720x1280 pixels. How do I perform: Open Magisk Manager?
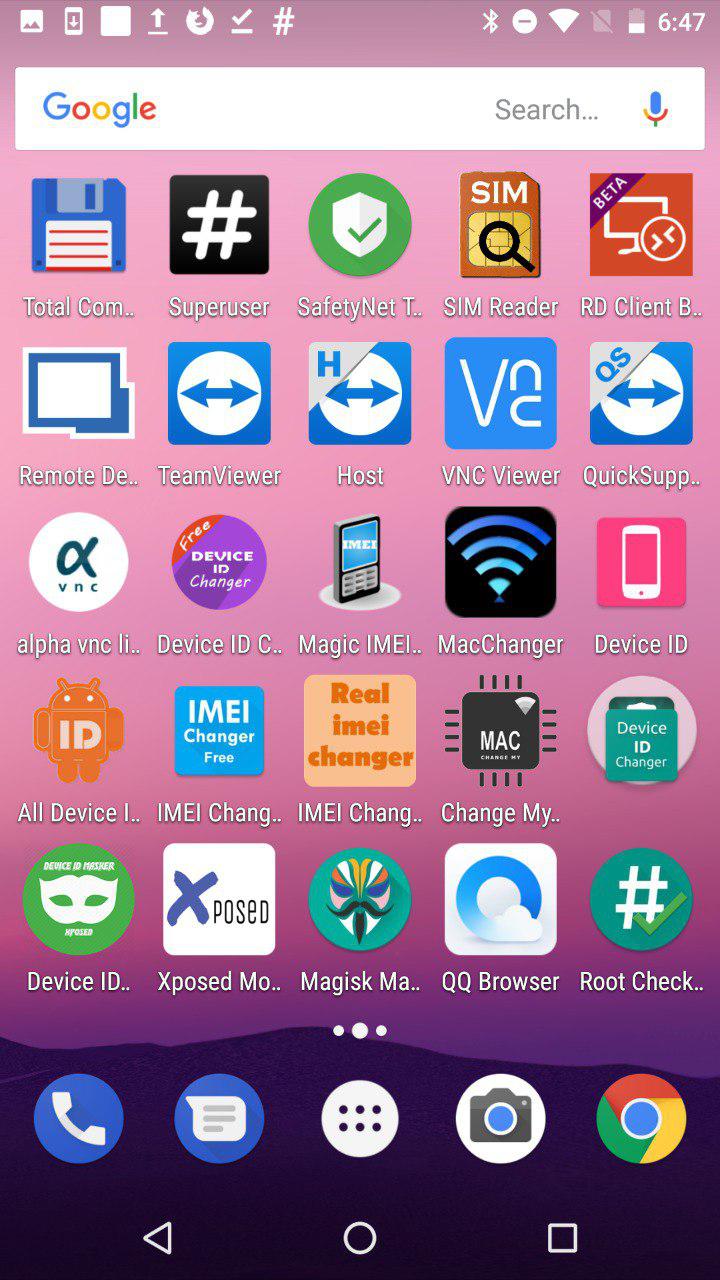[x=360, y=899]
